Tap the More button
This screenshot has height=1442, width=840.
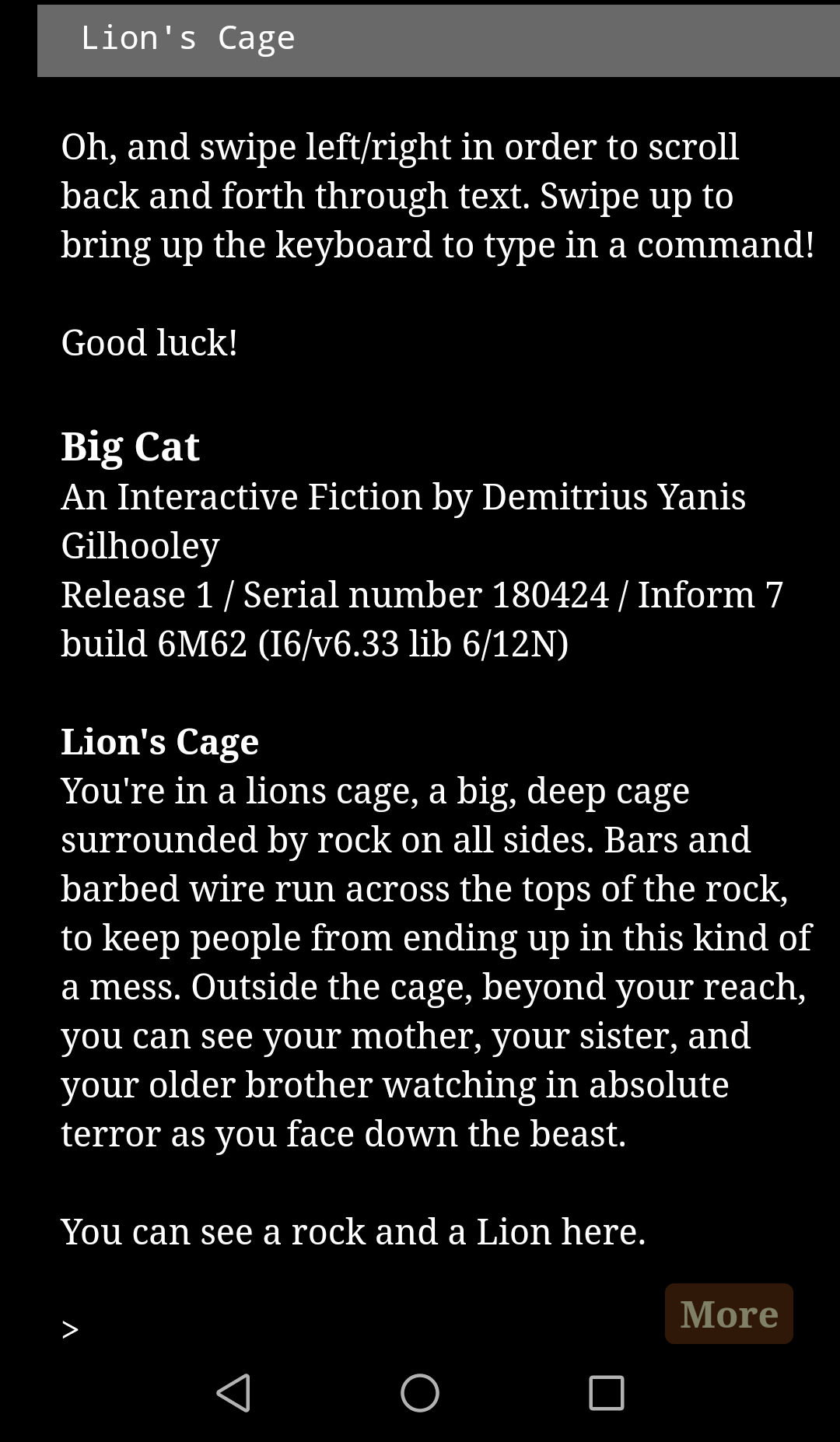[x=729, y=1314]
